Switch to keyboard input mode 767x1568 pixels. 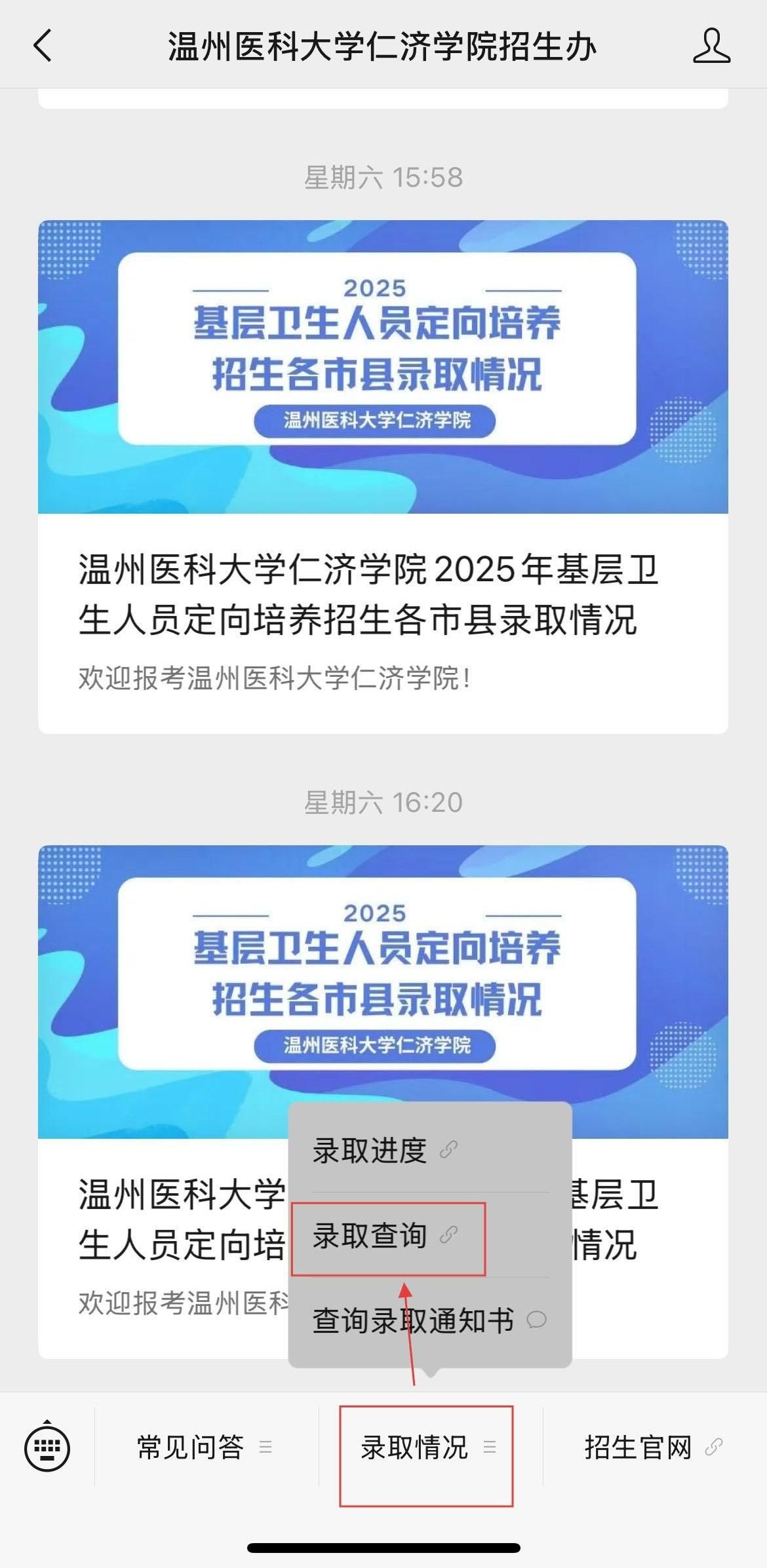[47, 1447]
